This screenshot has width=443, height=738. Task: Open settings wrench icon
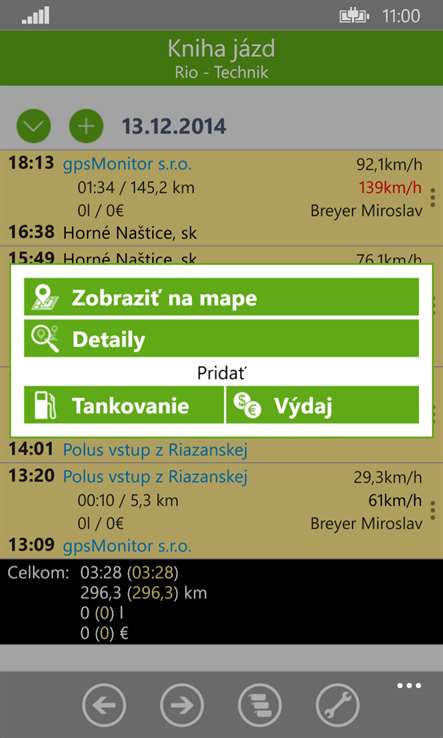(x=338, y=705)
